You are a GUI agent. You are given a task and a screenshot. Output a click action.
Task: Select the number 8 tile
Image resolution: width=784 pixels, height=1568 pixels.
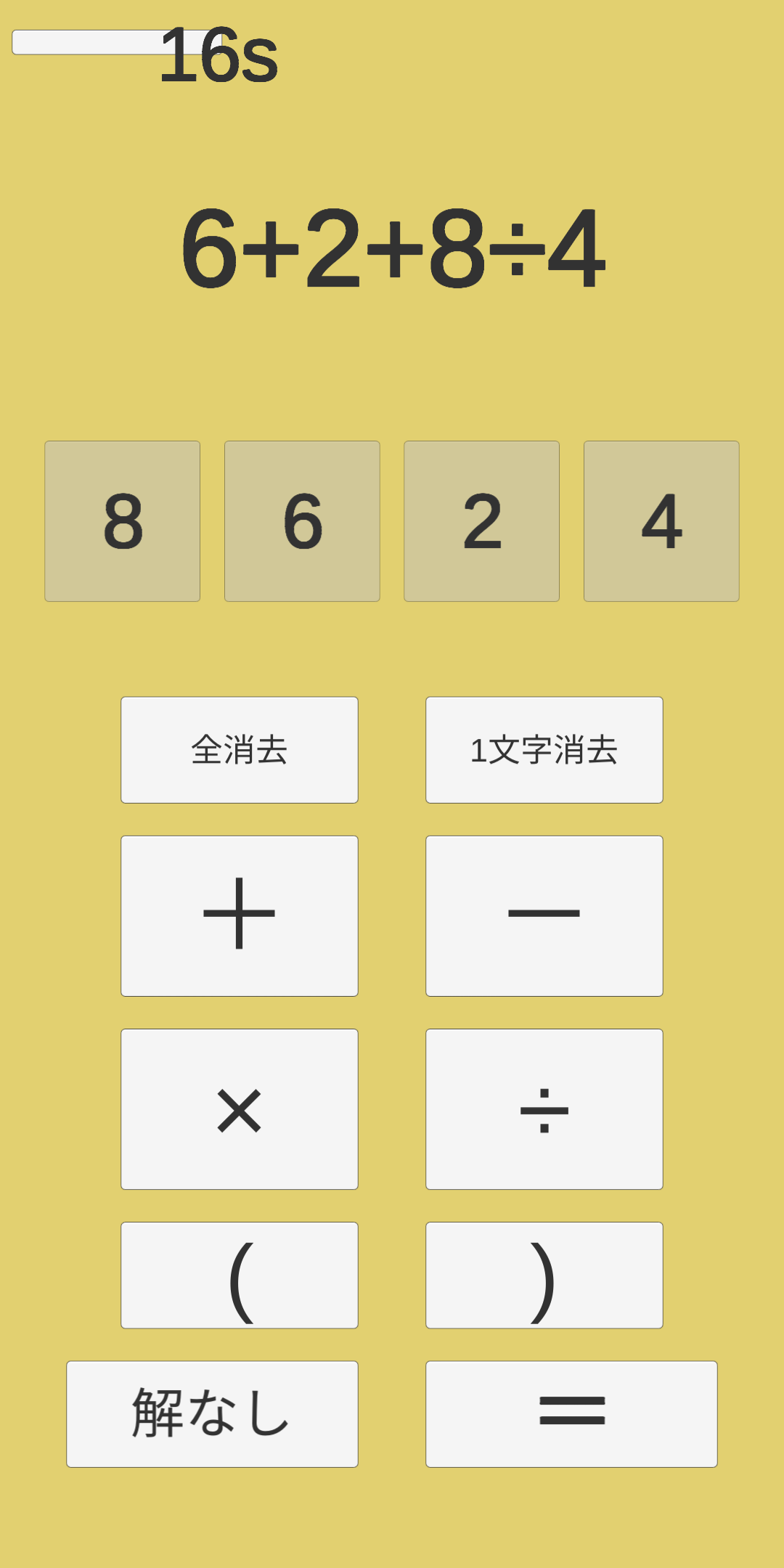point(122,520)
